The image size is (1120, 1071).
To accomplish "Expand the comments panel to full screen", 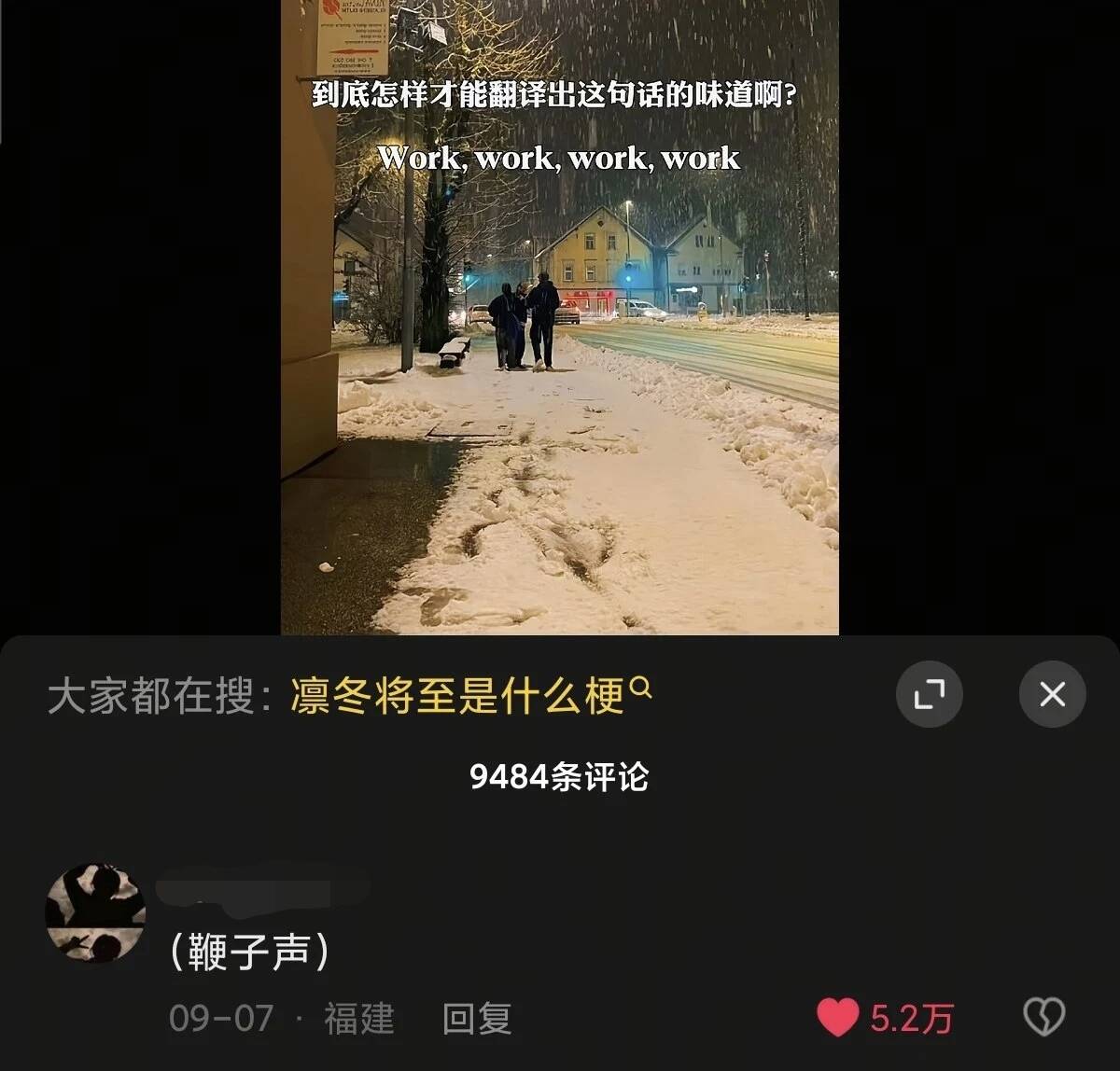I will [x=929, y=694].
